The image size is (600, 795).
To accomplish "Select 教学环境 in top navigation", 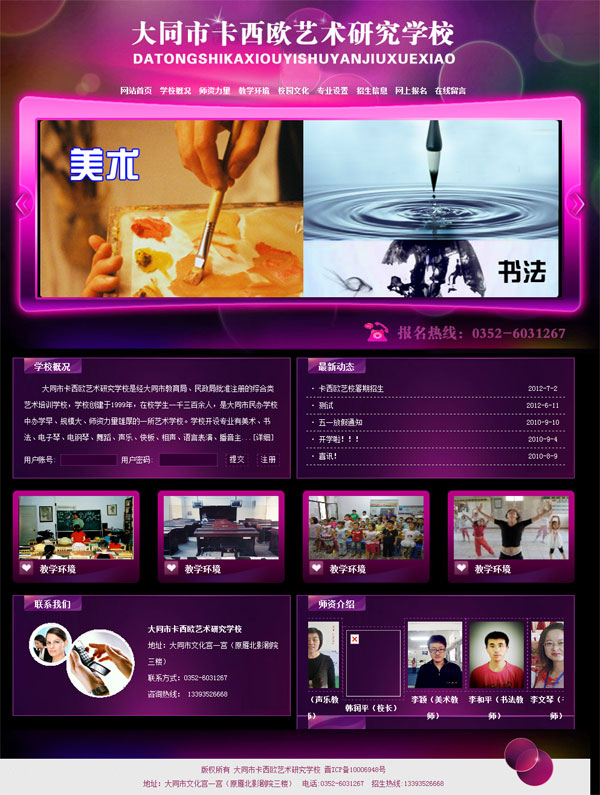I will 254,91.
